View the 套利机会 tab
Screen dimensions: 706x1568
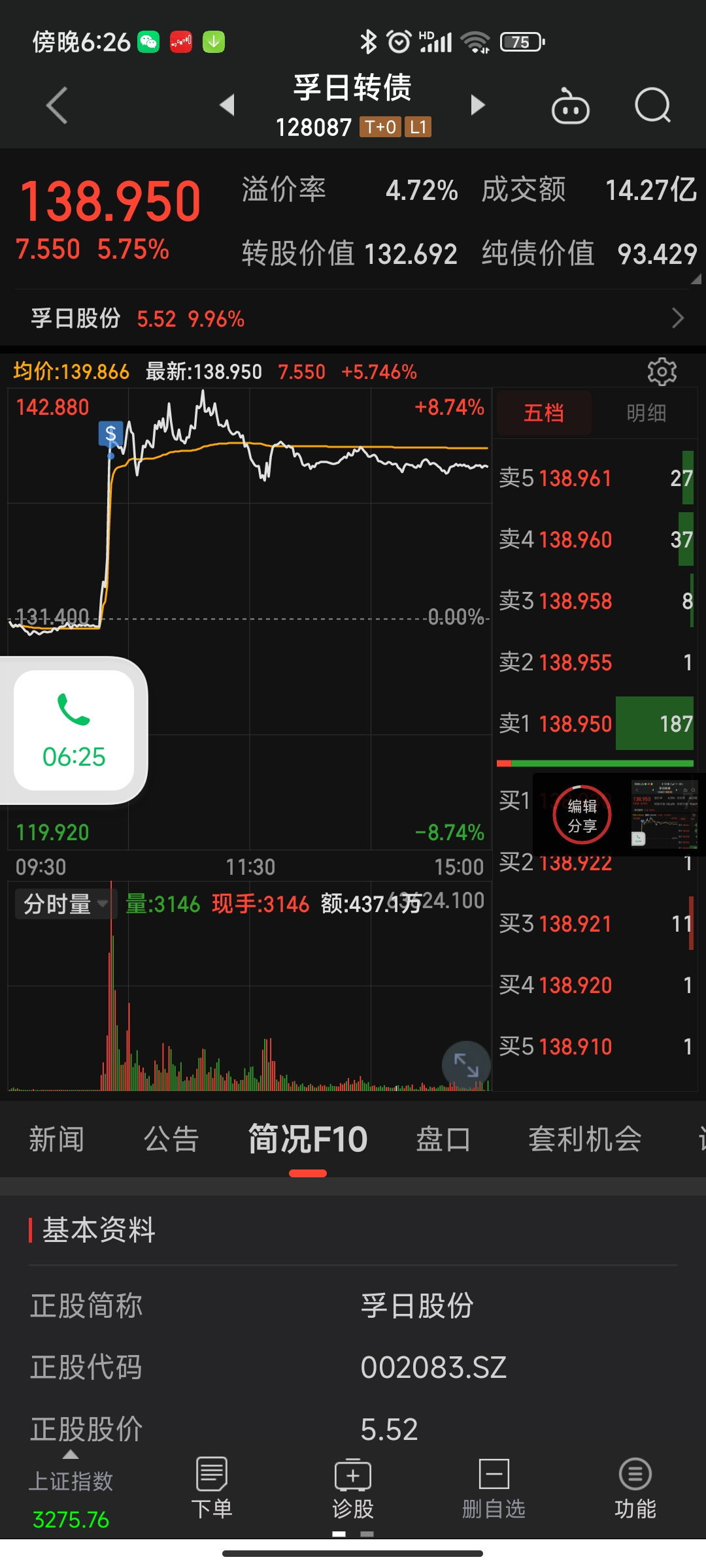(x=584, y=1139)
